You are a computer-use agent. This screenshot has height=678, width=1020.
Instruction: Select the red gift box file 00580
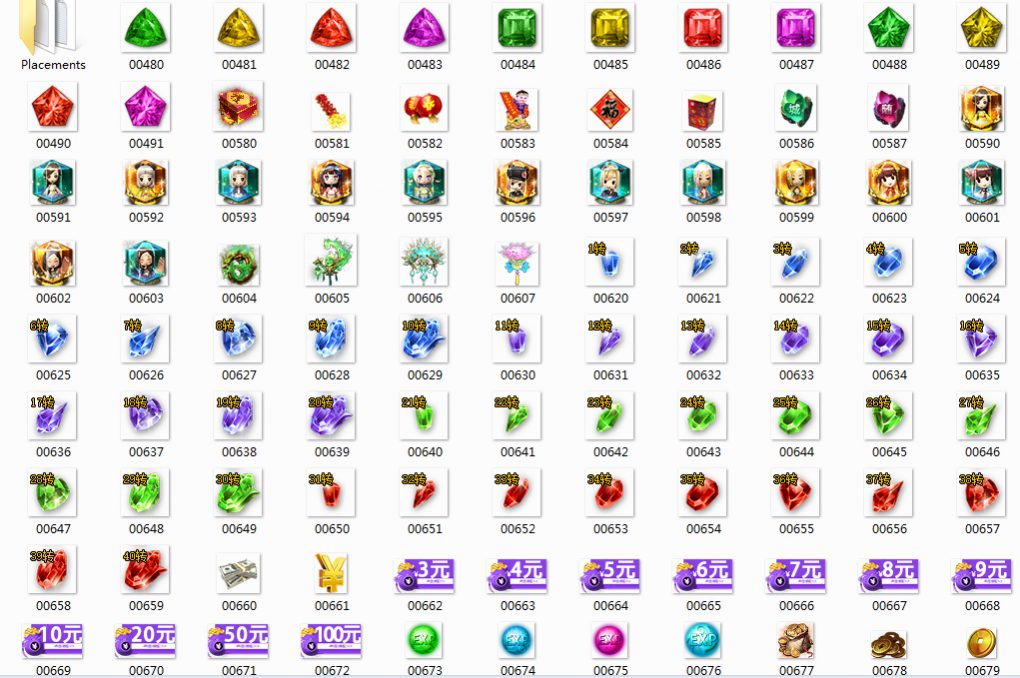pyautogui.click(x=238, y=107)
